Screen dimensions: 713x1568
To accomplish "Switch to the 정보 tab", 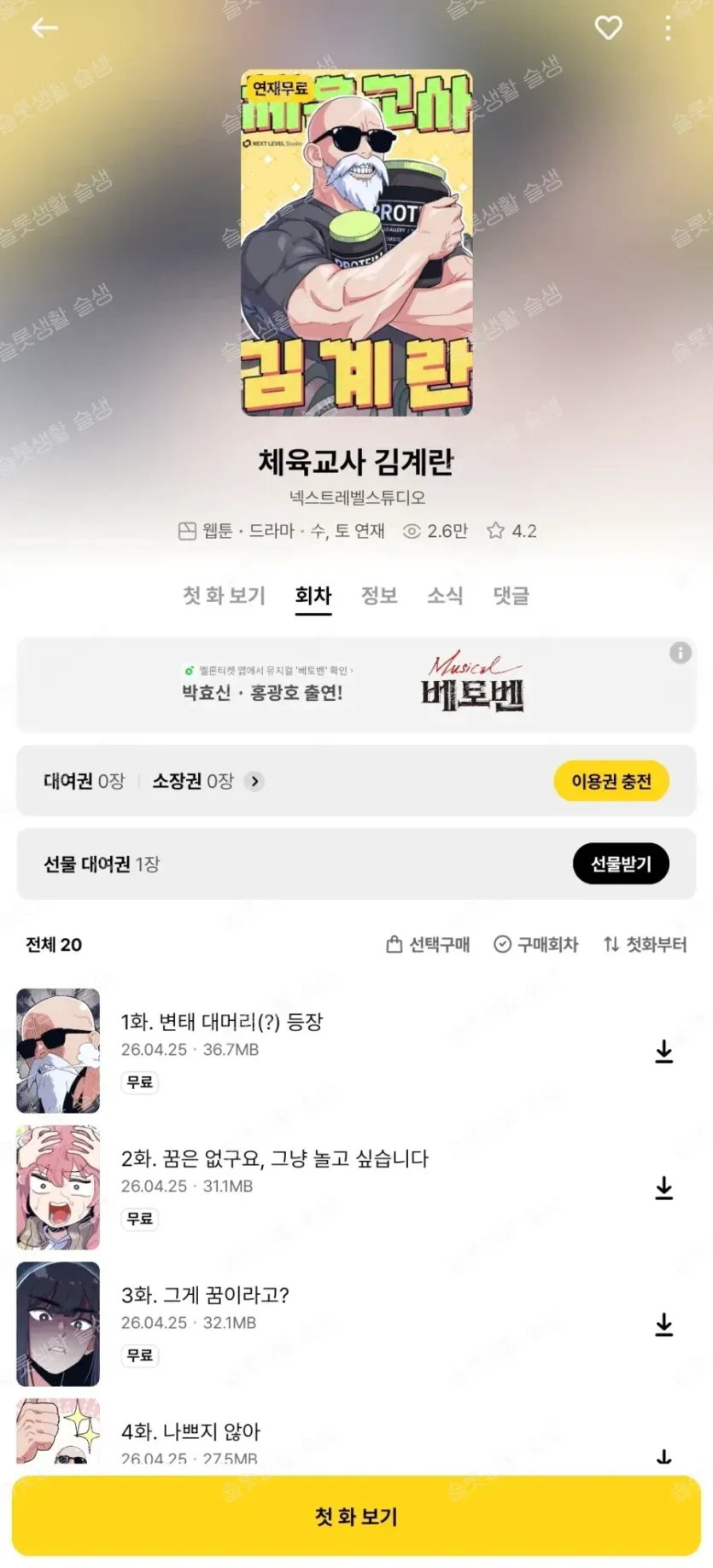I will point(379,595).
